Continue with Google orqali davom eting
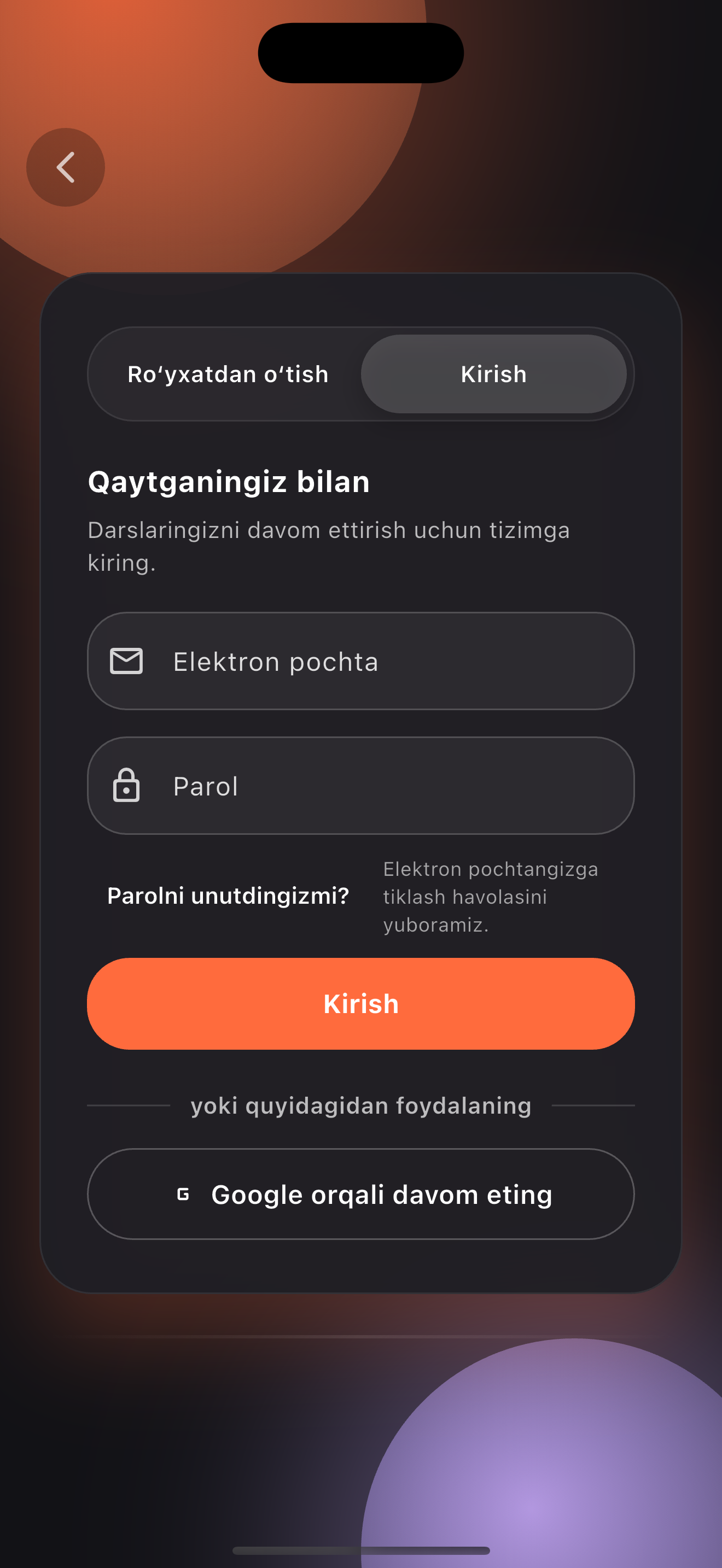 pos(360,1194)
